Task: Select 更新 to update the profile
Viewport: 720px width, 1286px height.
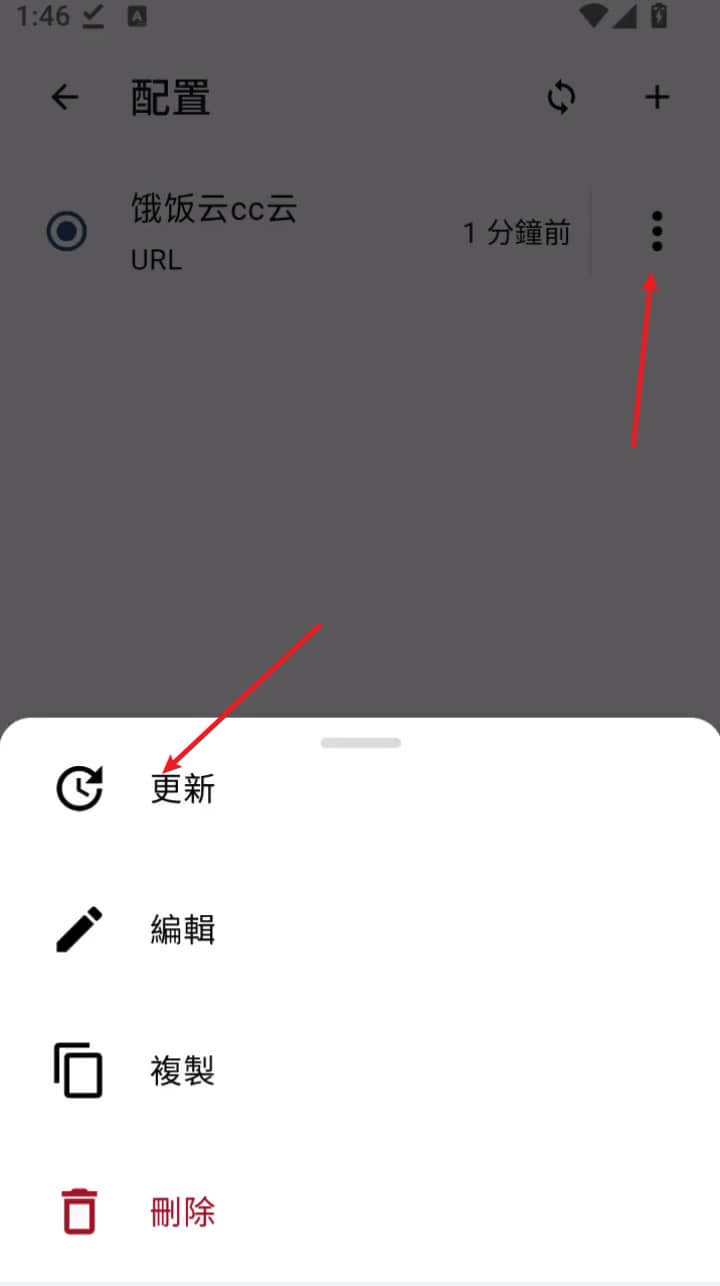Action: click(x=183, y=789)
